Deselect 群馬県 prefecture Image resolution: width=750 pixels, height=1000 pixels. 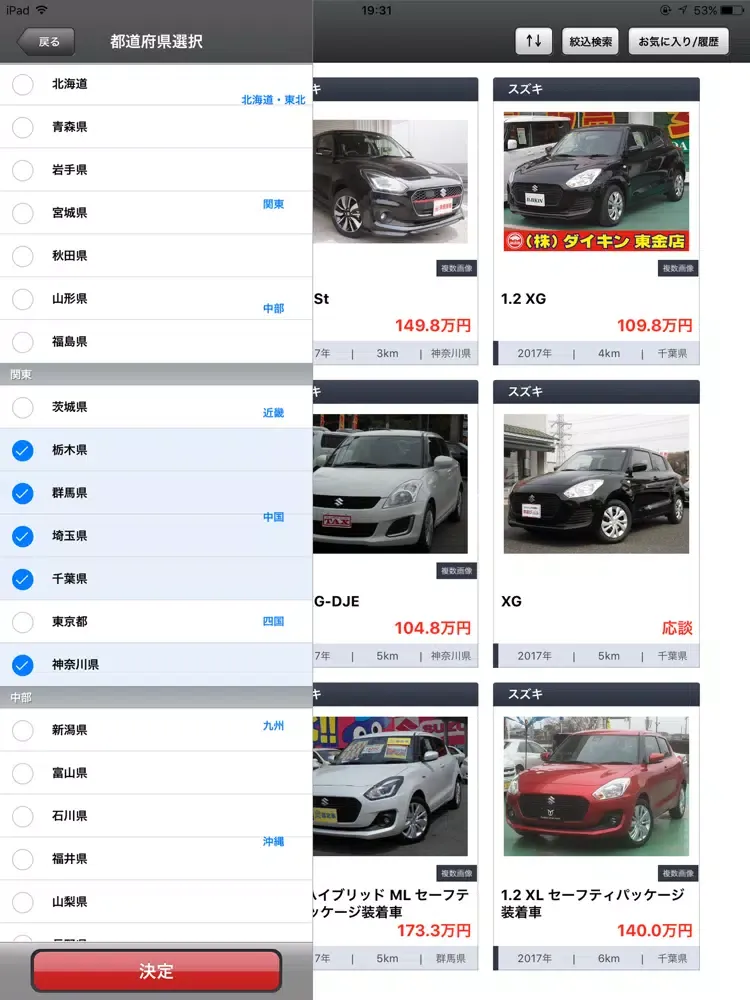(22, 493)
